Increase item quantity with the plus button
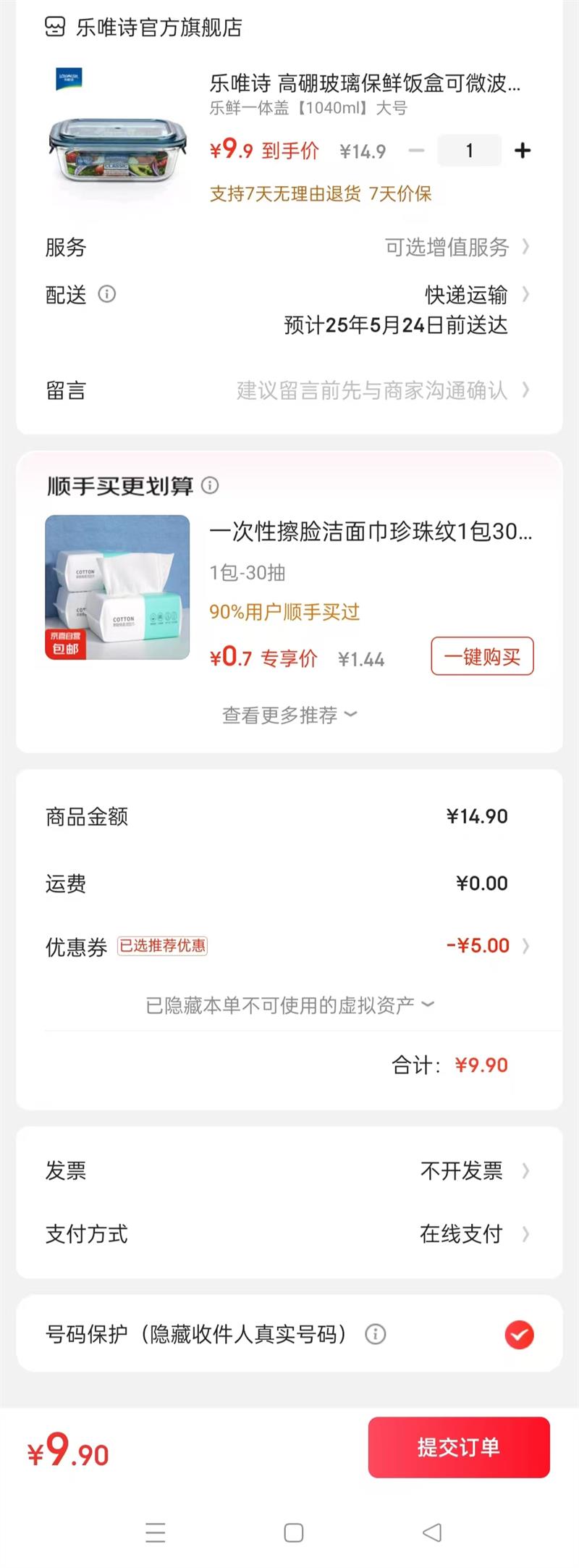Screen dimensions: 579x1568 523,151
